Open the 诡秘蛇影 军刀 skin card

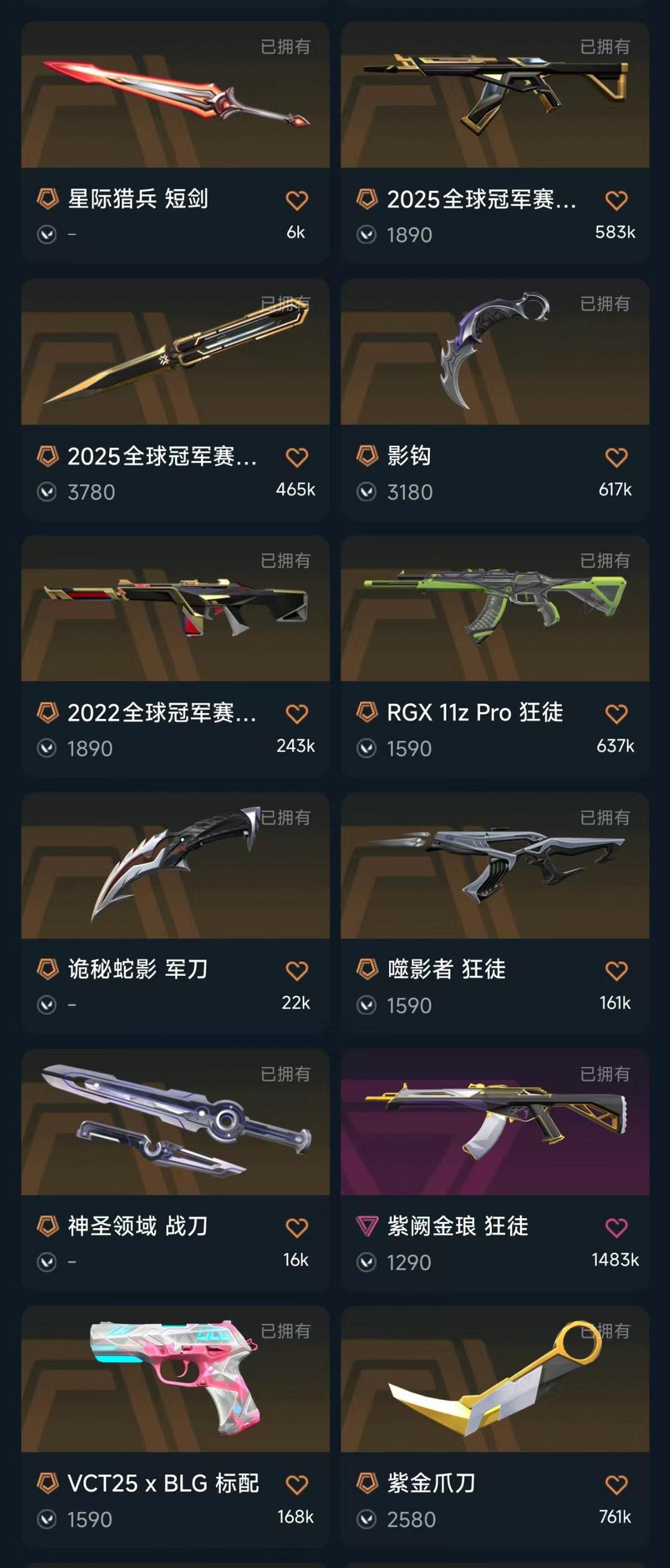tap(175, 866)
